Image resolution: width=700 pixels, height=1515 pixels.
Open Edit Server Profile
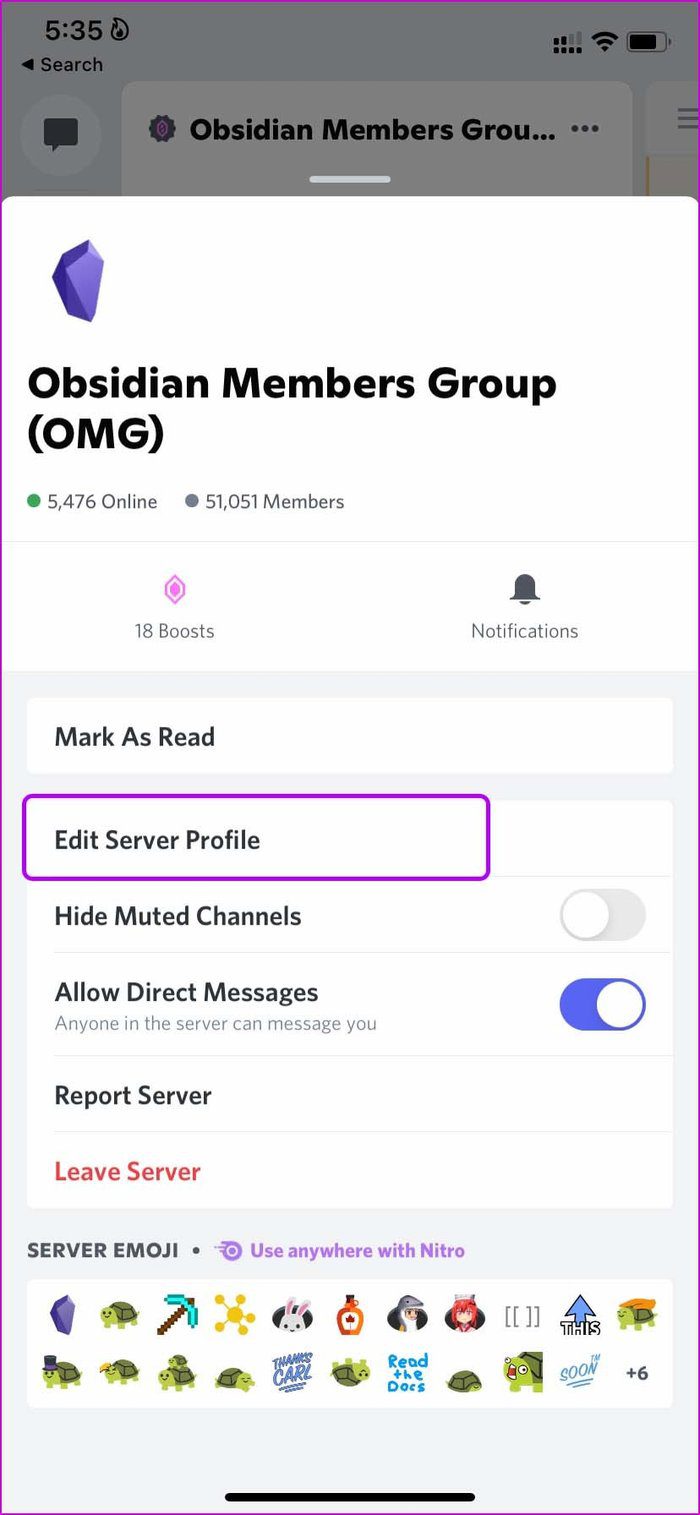click(349, 839)
